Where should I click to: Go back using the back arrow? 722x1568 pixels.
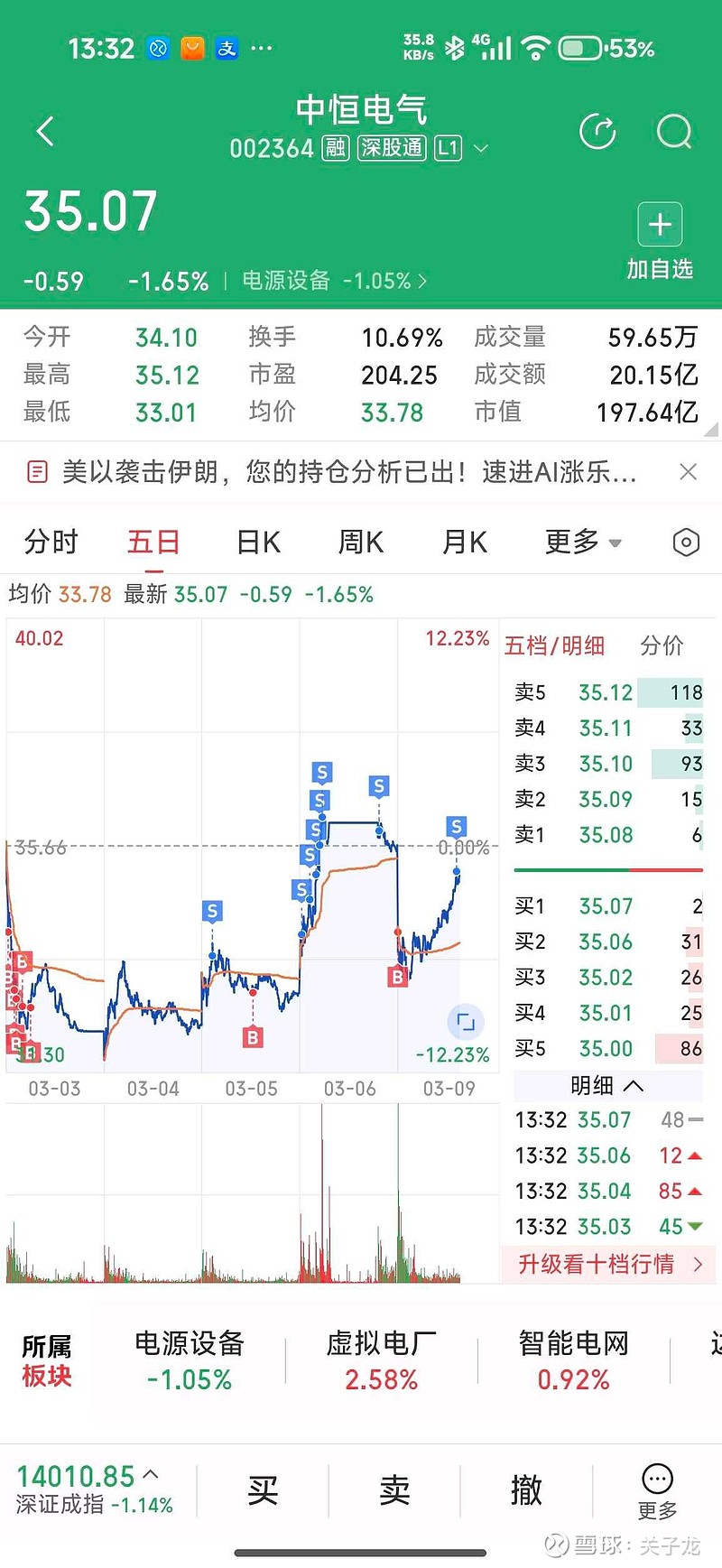tap(45, 131)
